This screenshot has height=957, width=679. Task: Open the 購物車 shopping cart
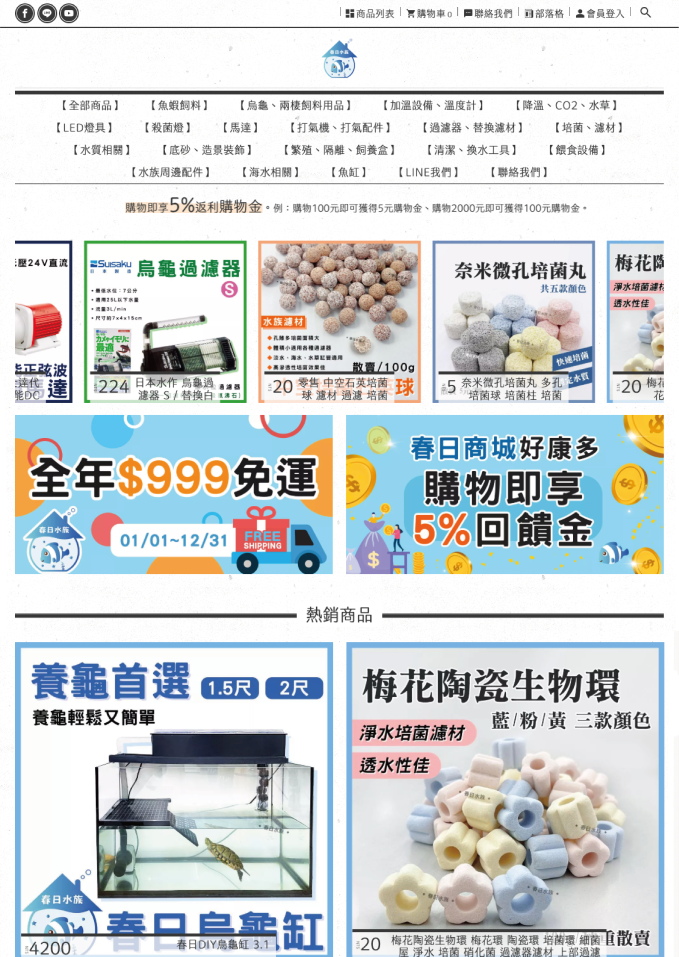[429, 14]
